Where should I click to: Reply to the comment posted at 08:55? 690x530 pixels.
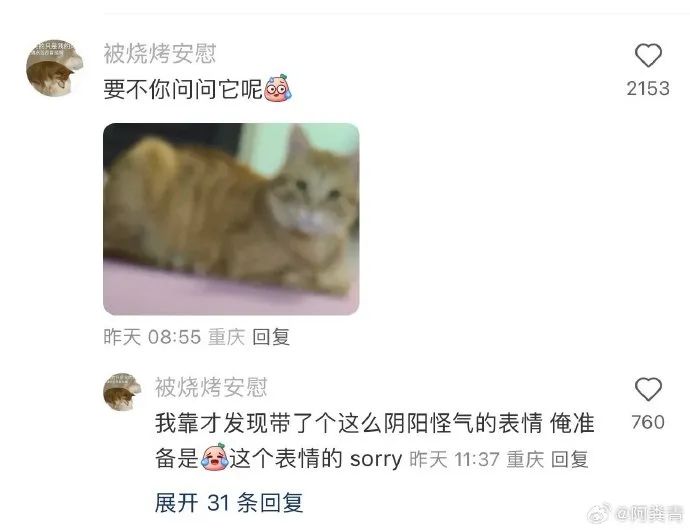point(271,338)
